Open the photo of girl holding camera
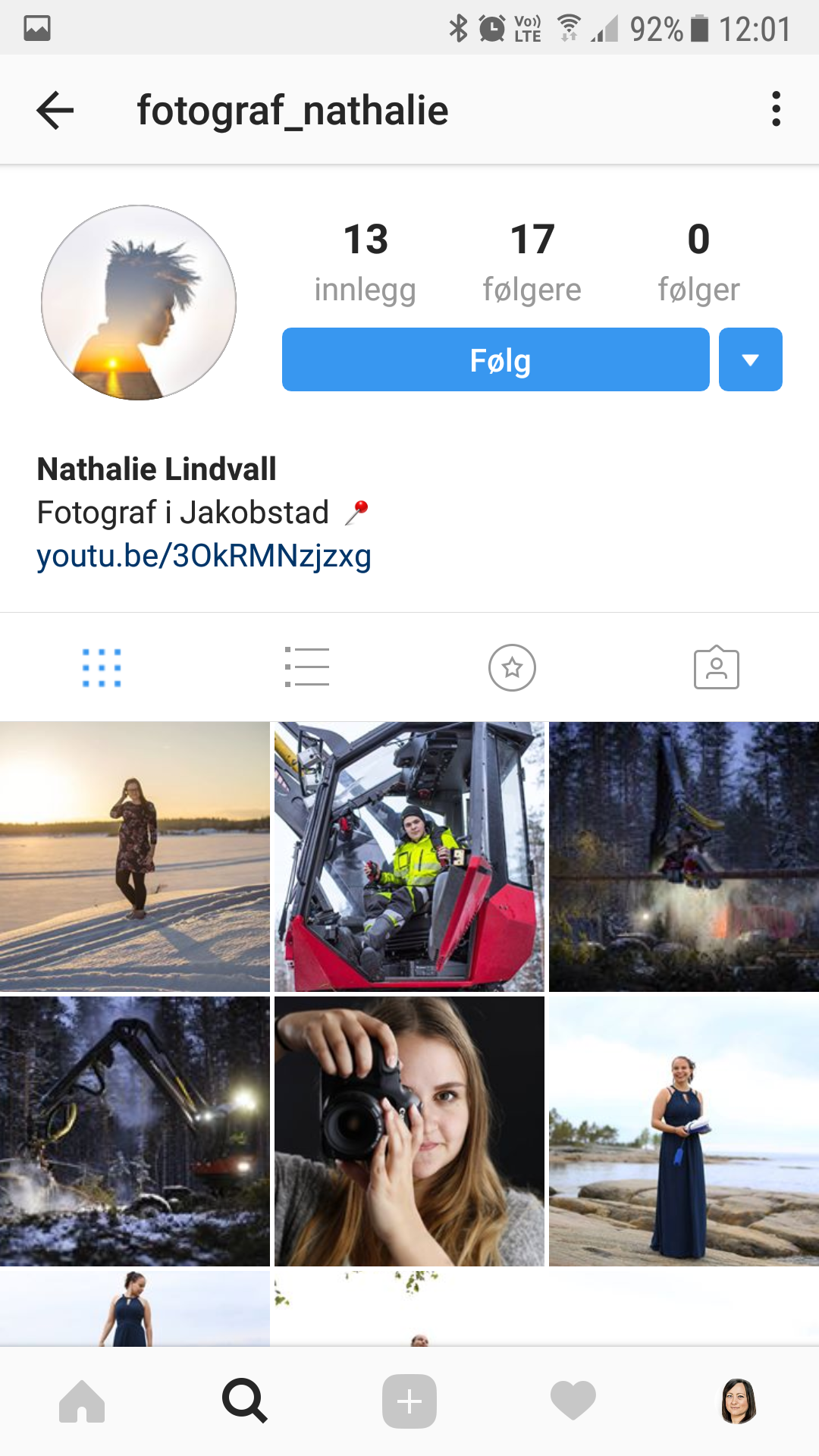The image size is (819, 1456). coord(409,1131)
